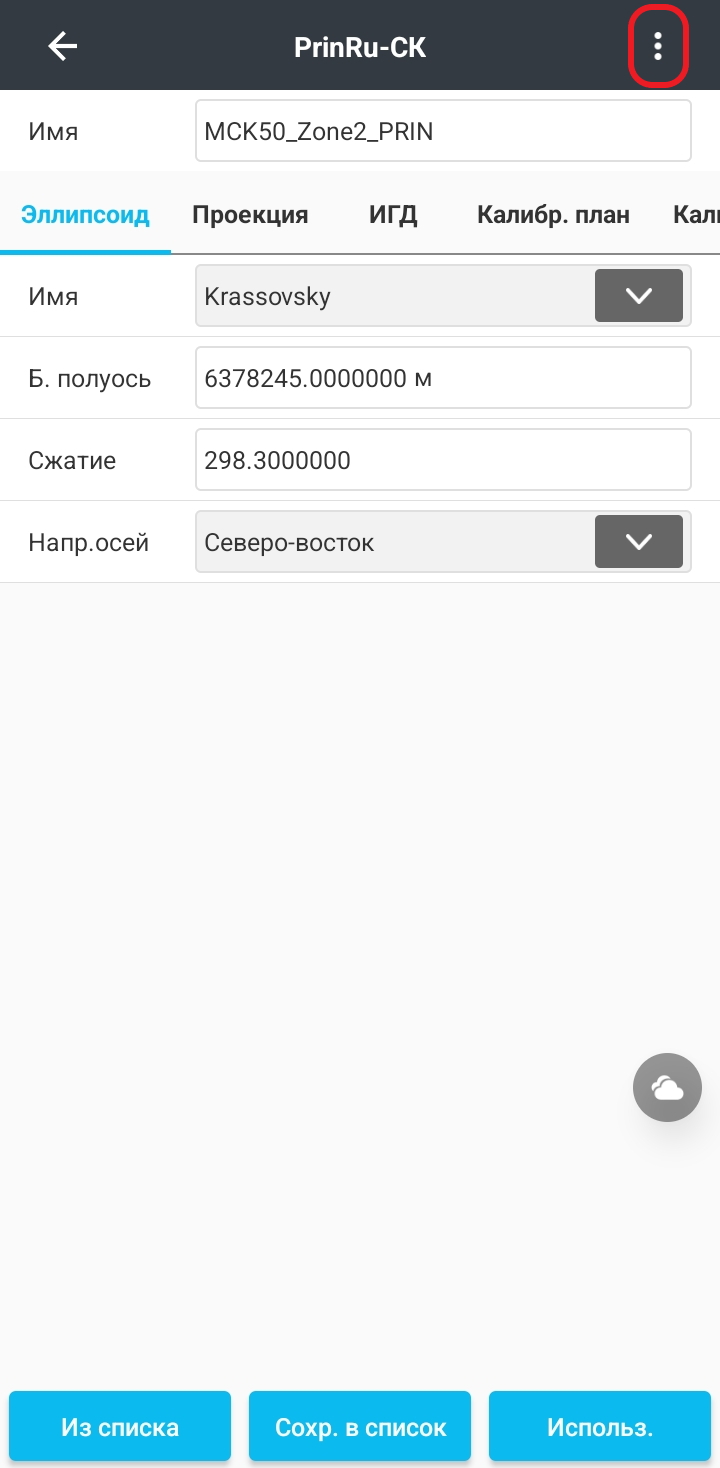
Task: Switch to the Проекция tab
Action: 250,214
